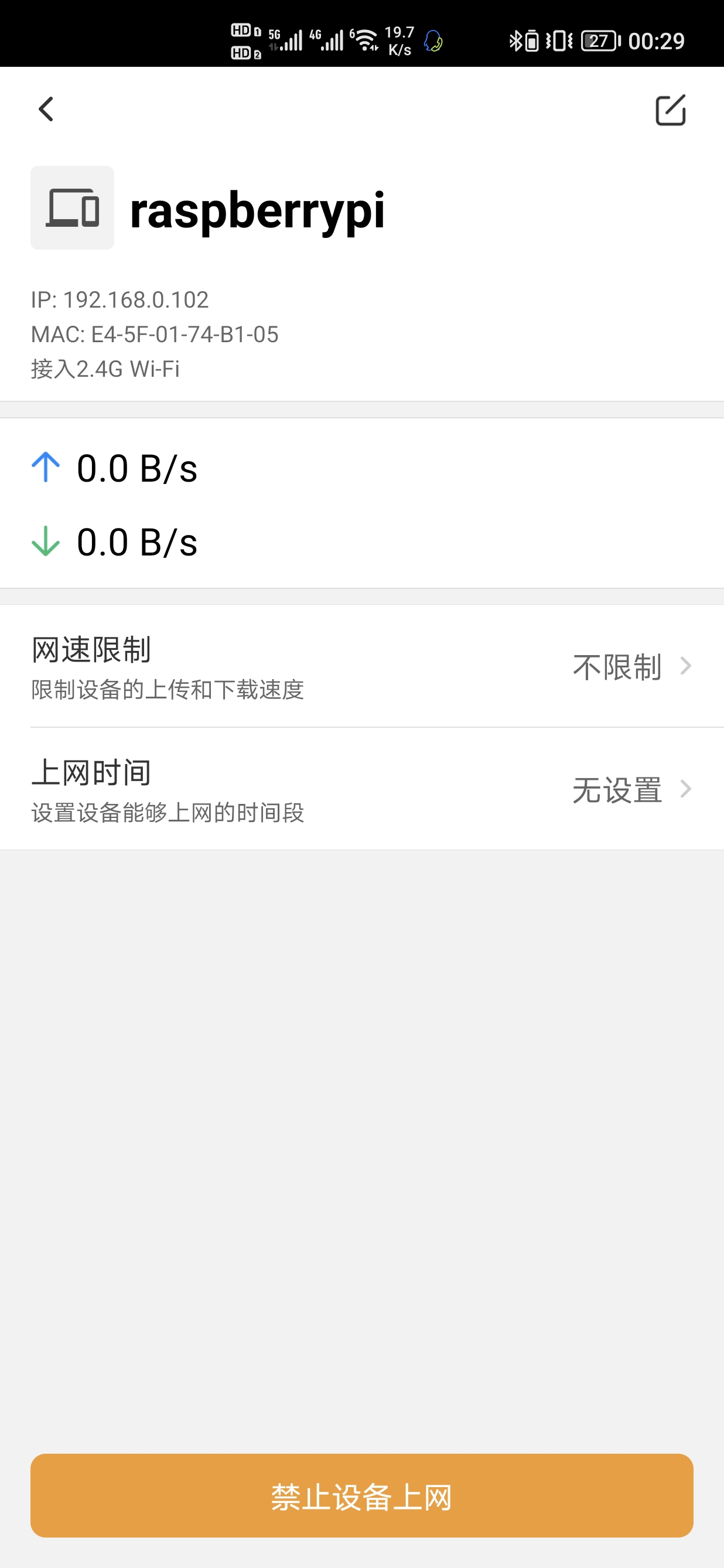Screen dimensions: 724x1568
Task: Tap the blue upload speed arrow
Action: click(45, 468)
